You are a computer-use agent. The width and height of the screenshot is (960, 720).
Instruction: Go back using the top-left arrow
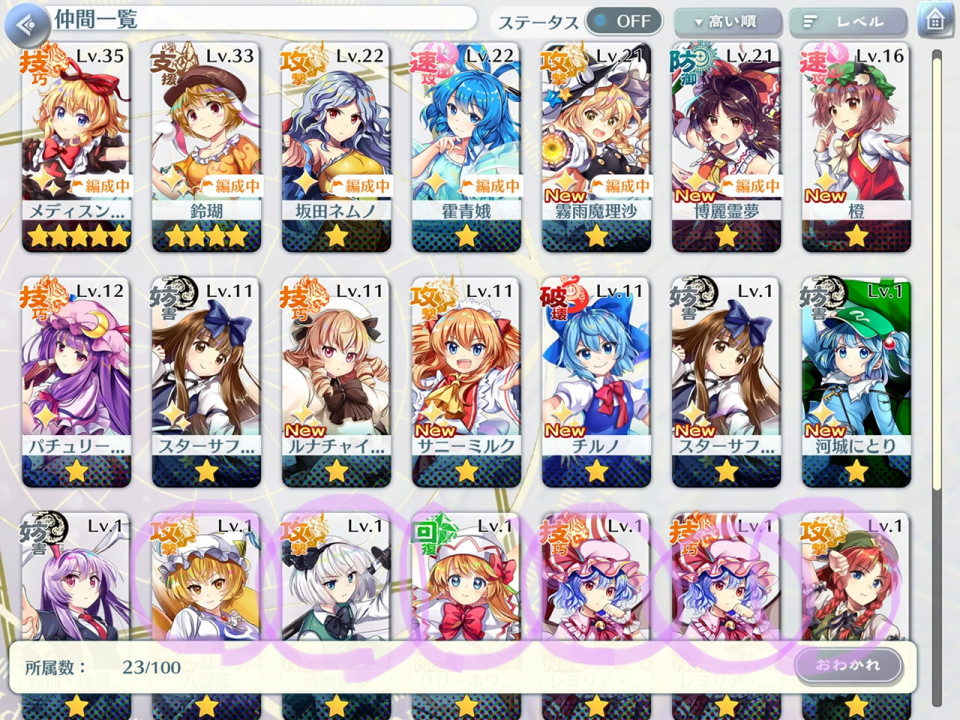[x=28, y=24]
